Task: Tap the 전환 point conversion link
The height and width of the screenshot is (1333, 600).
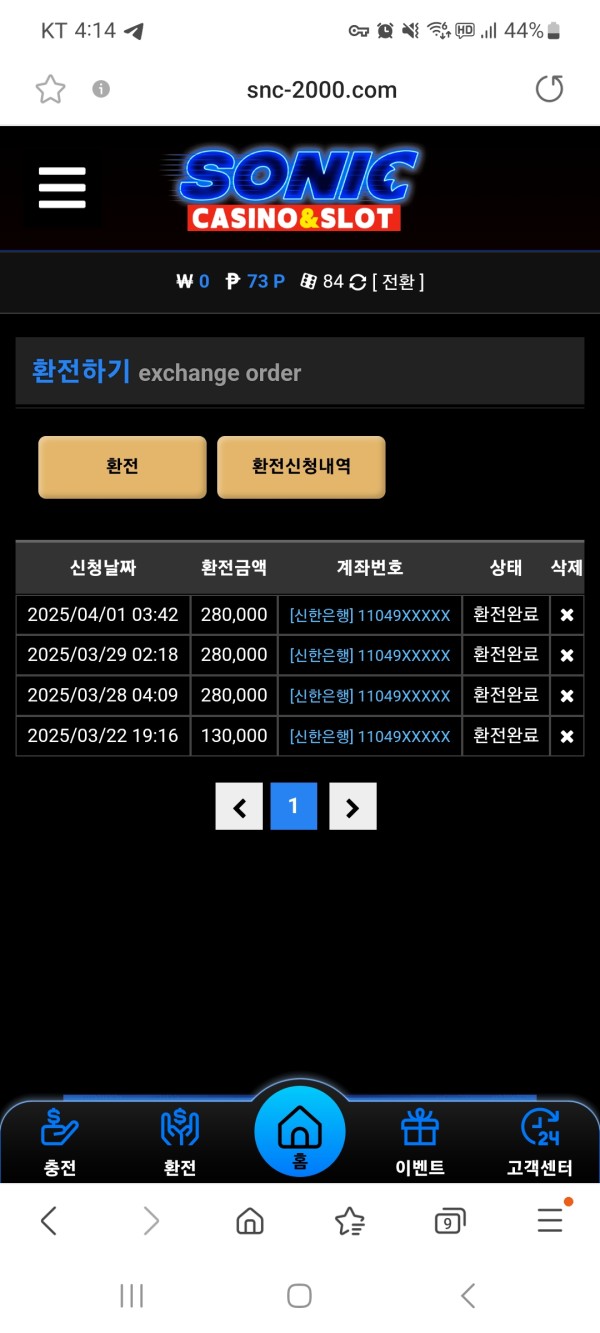Action: point(398,282)
